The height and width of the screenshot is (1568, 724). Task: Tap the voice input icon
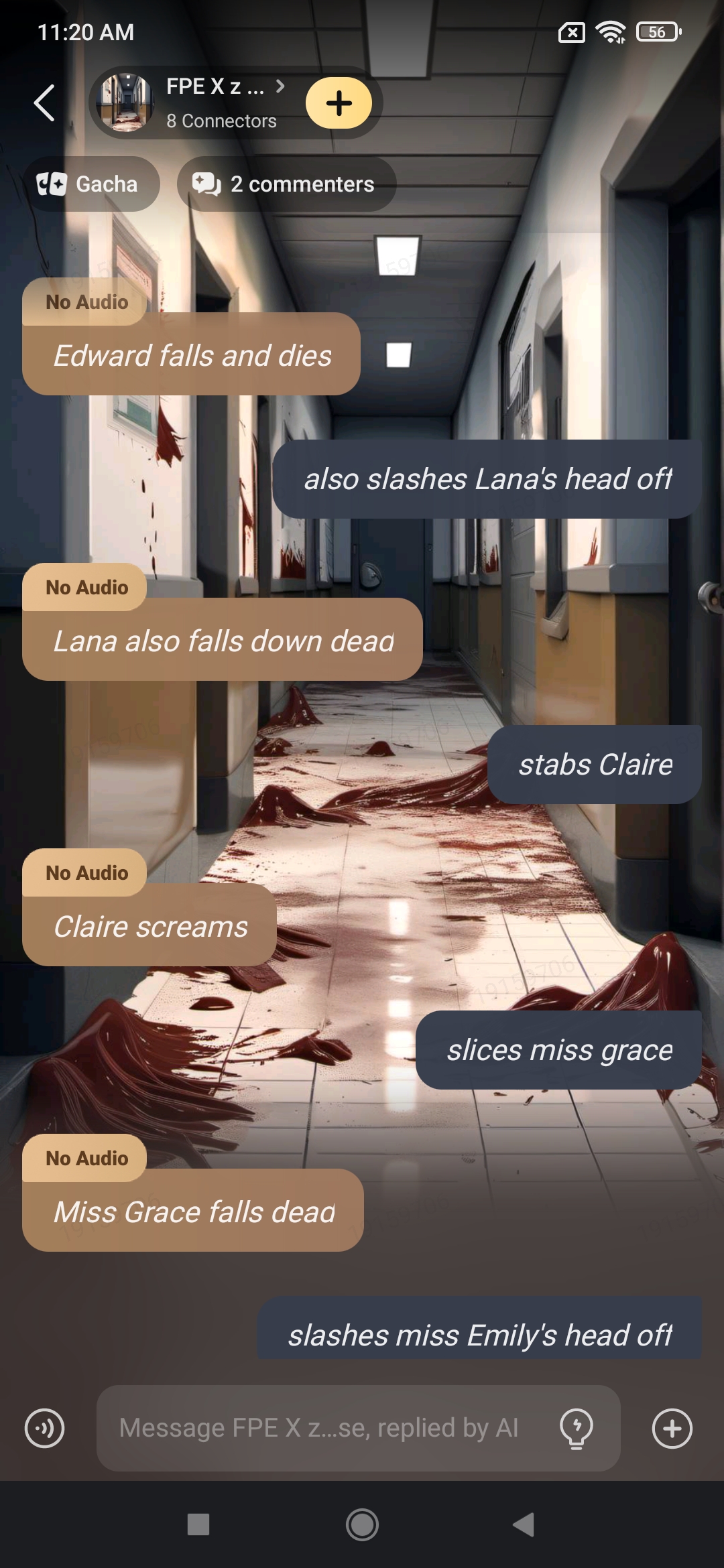[x=45, y=1428]
